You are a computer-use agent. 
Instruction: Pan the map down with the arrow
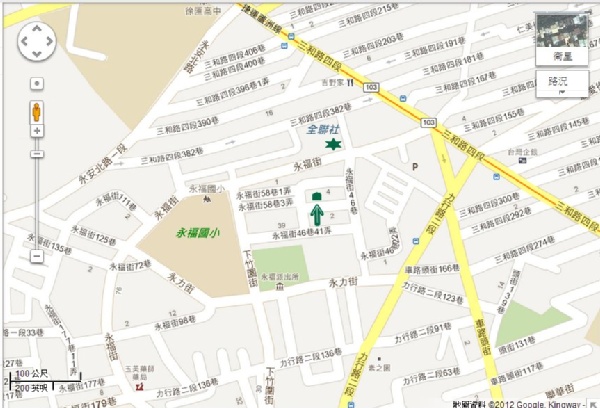pos(37,55)
